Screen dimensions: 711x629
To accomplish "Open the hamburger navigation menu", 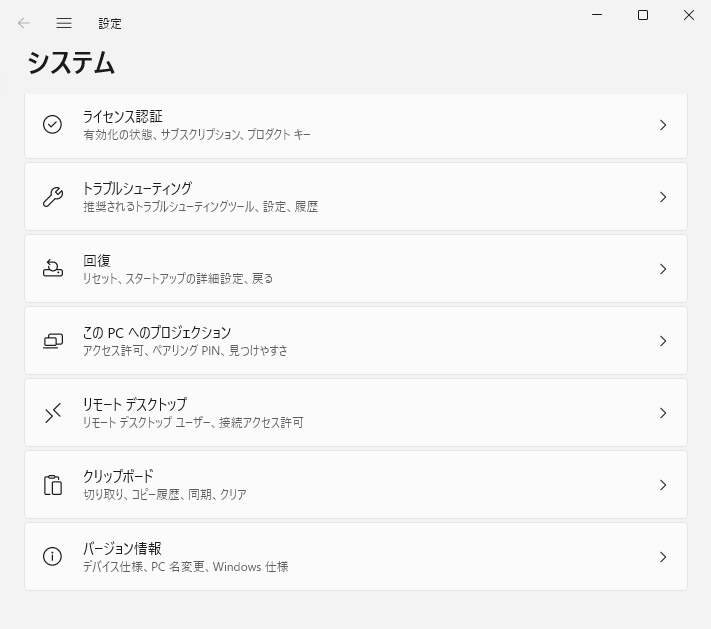I will [64, 23].
